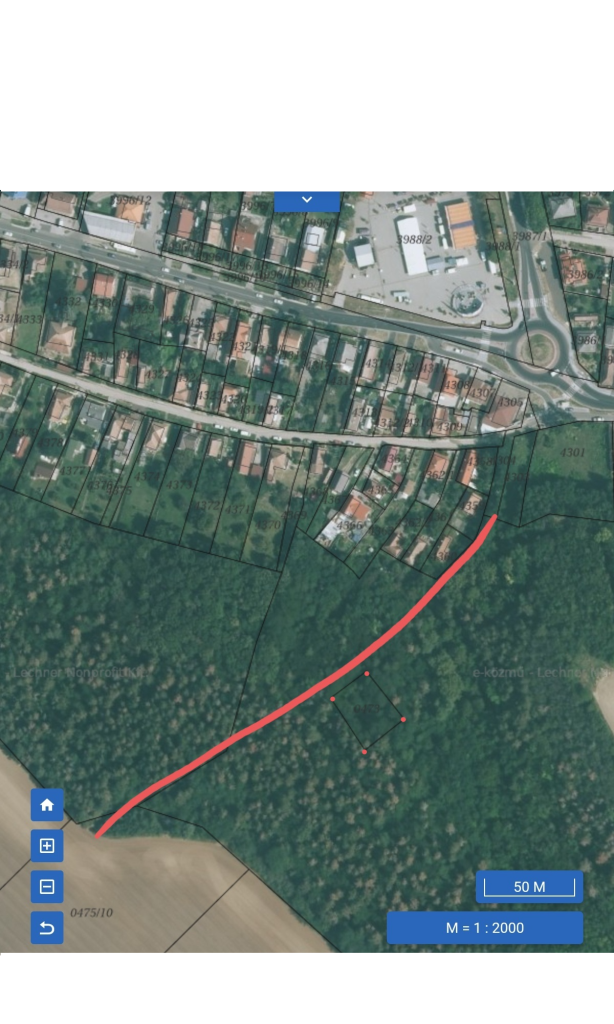This screenshot has height=1024, width=614.
Task: Zoom out with the minus button
Action: [47, 887]
